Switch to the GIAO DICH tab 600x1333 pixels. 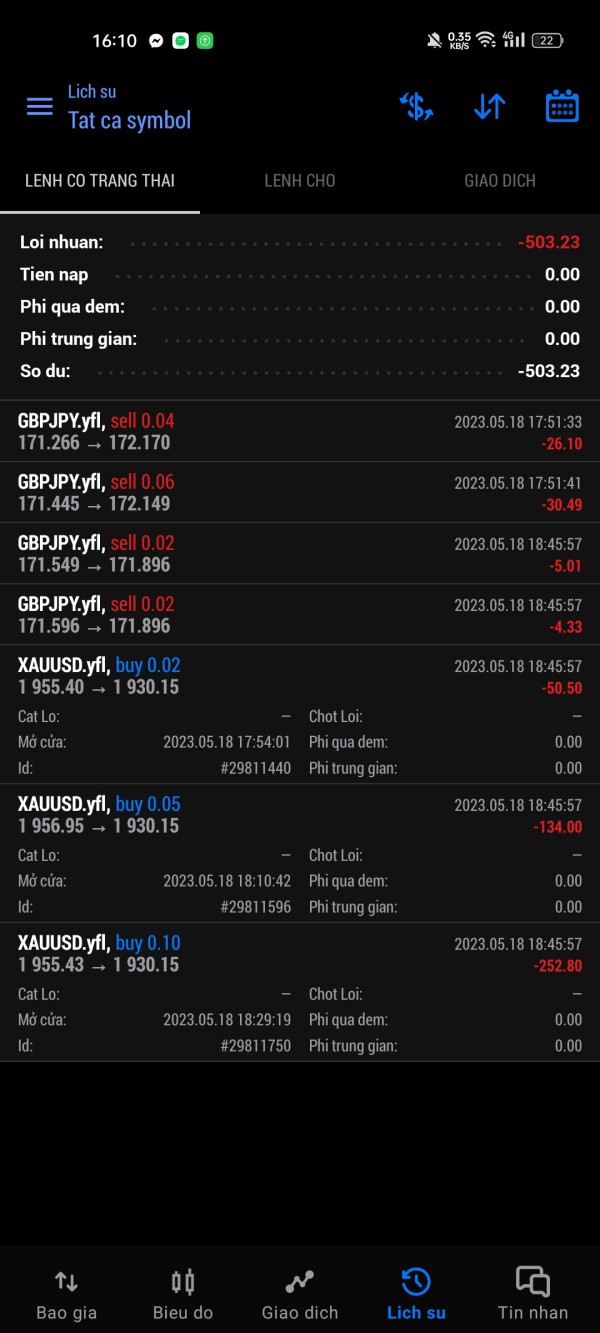tap(500, 181)
